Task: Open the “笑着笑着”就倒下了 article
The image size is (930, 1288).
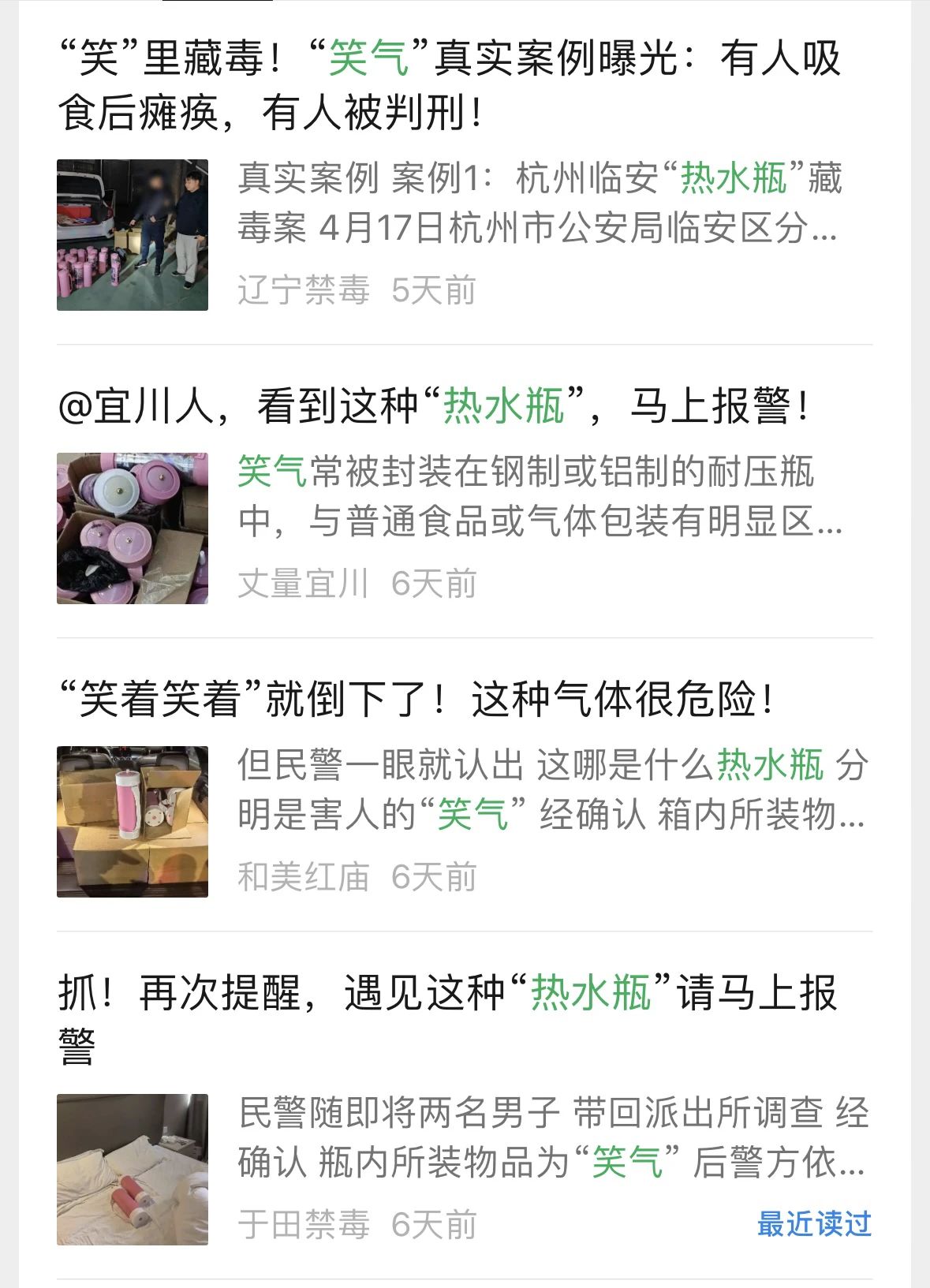Action: point(418,700)
